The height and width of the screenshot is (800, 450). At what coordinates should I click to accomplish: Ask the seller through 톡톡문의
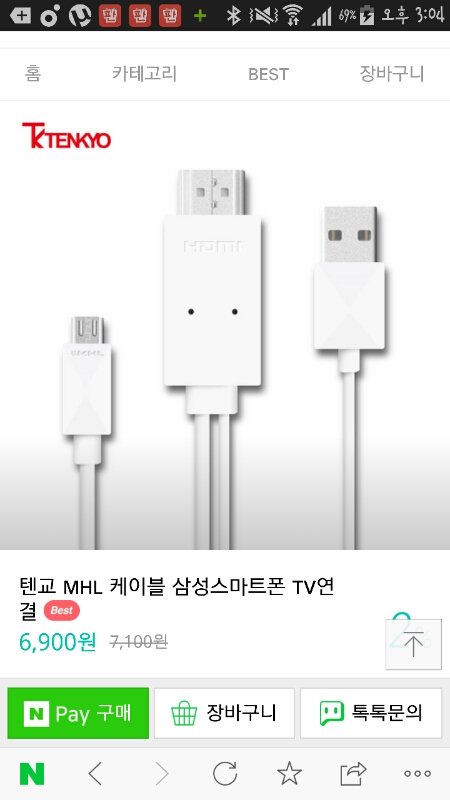[x=371, y=713]
